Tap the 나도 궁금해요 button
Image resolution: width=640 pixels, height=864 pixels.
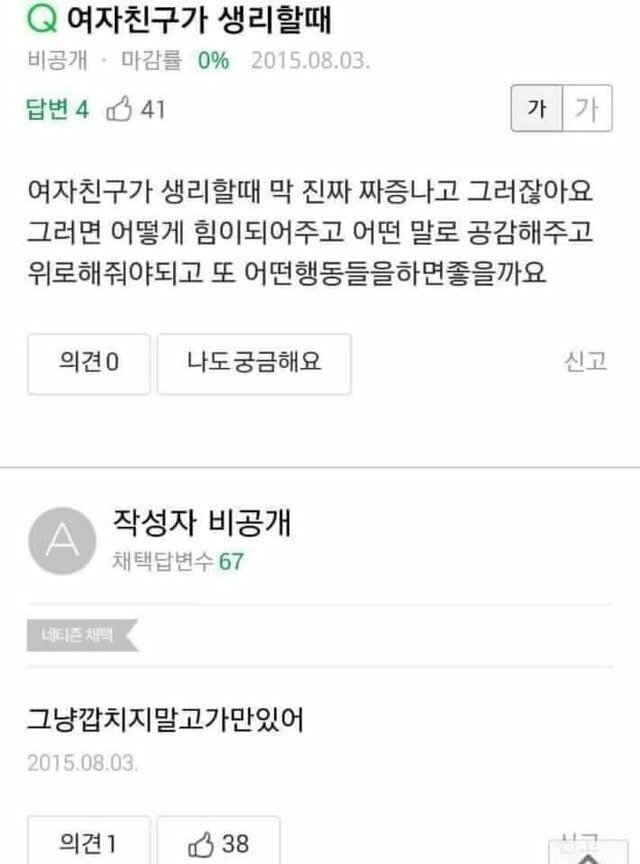254,363
